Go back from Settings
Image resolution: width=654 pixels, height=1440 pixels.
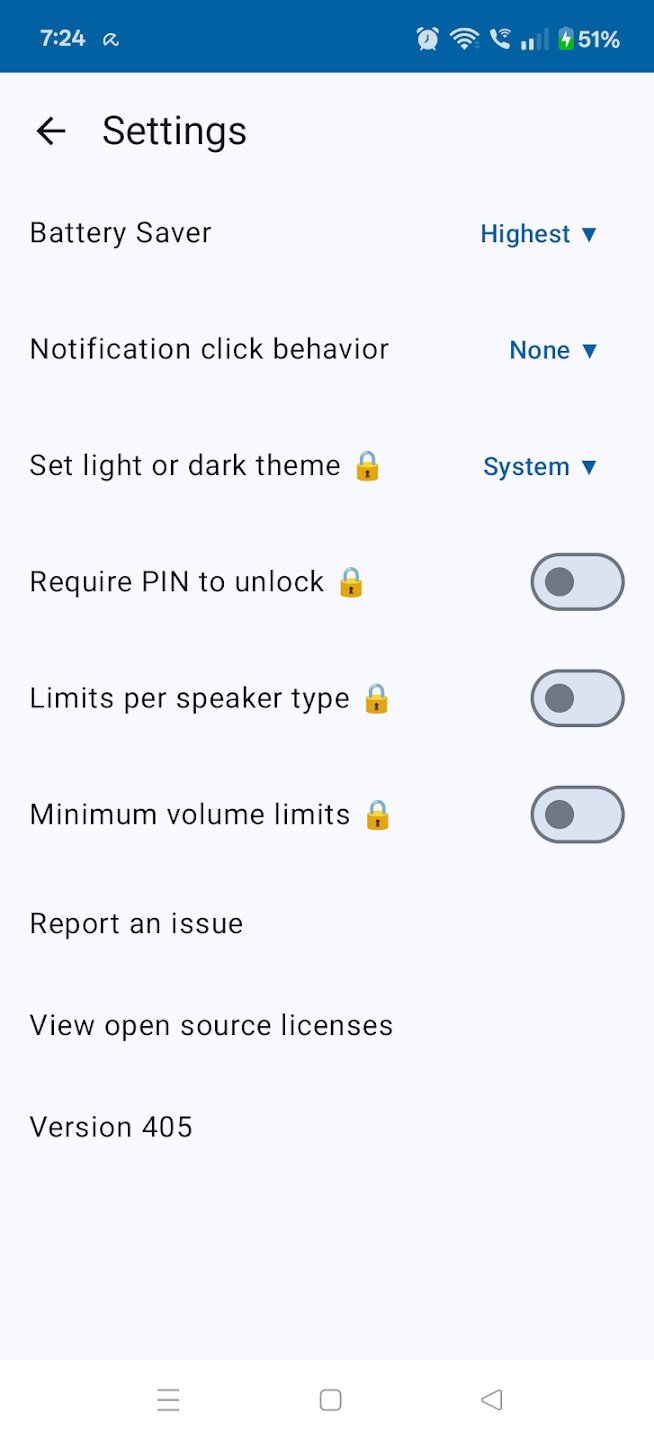click(x=50, y=131)
